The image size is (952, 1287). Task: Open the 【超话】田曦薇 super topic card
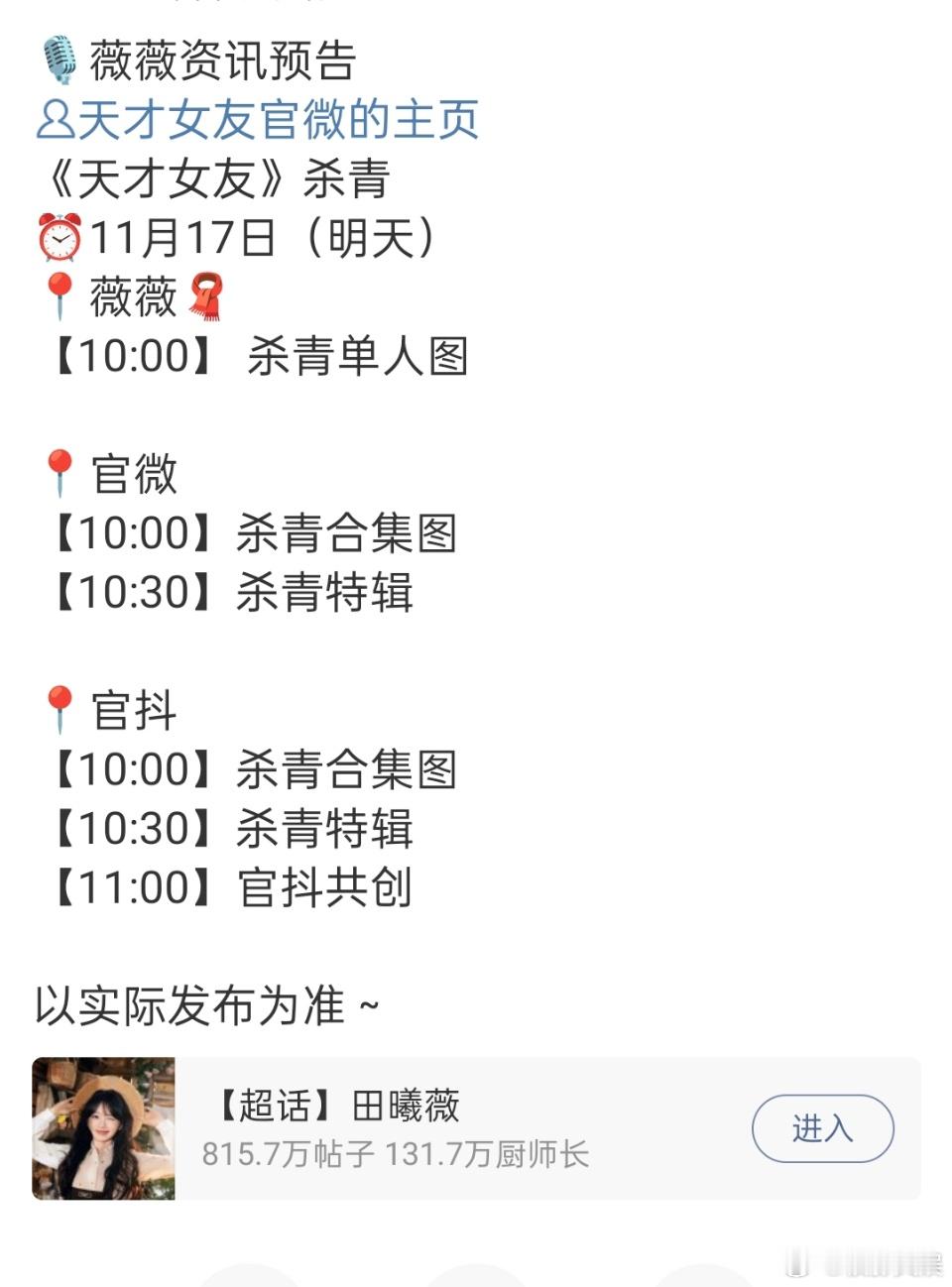pyautogui.click(x=476, y=1127)
